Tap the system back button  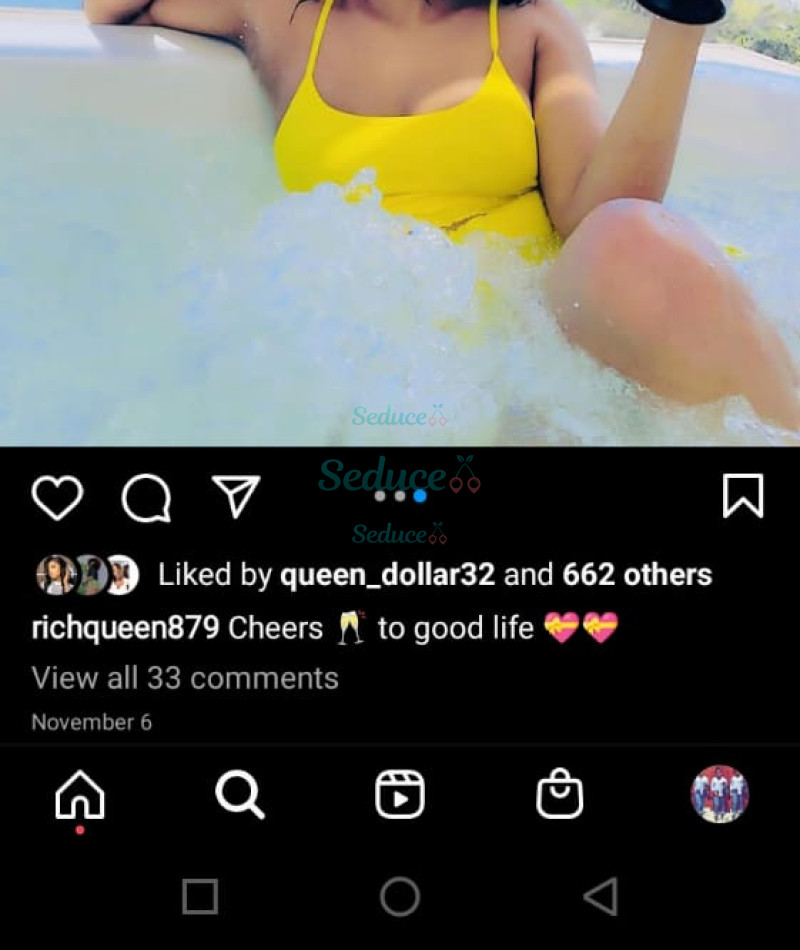coord(601,897)
